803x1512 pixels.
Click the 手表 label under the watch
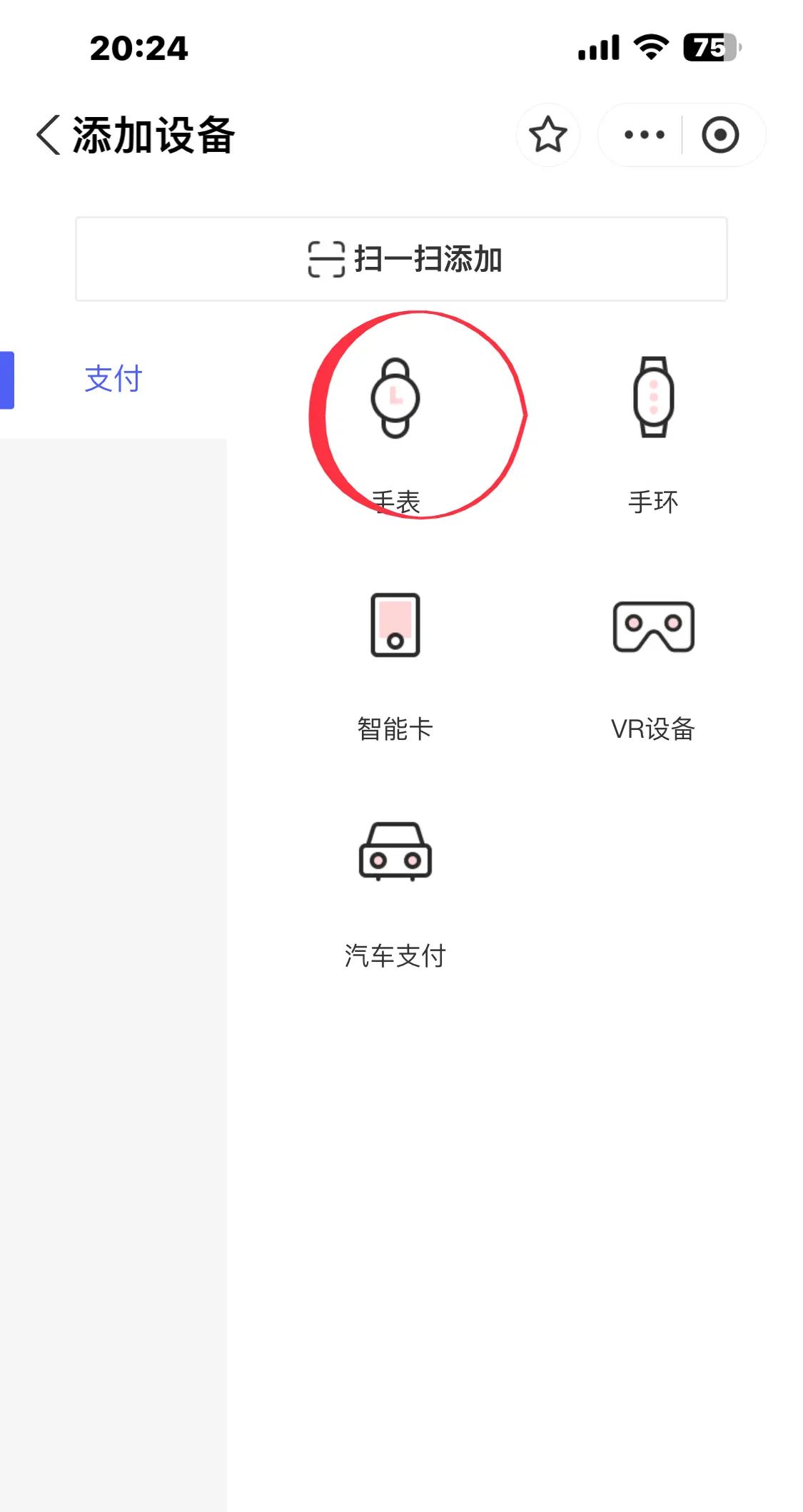coord(395,499)
